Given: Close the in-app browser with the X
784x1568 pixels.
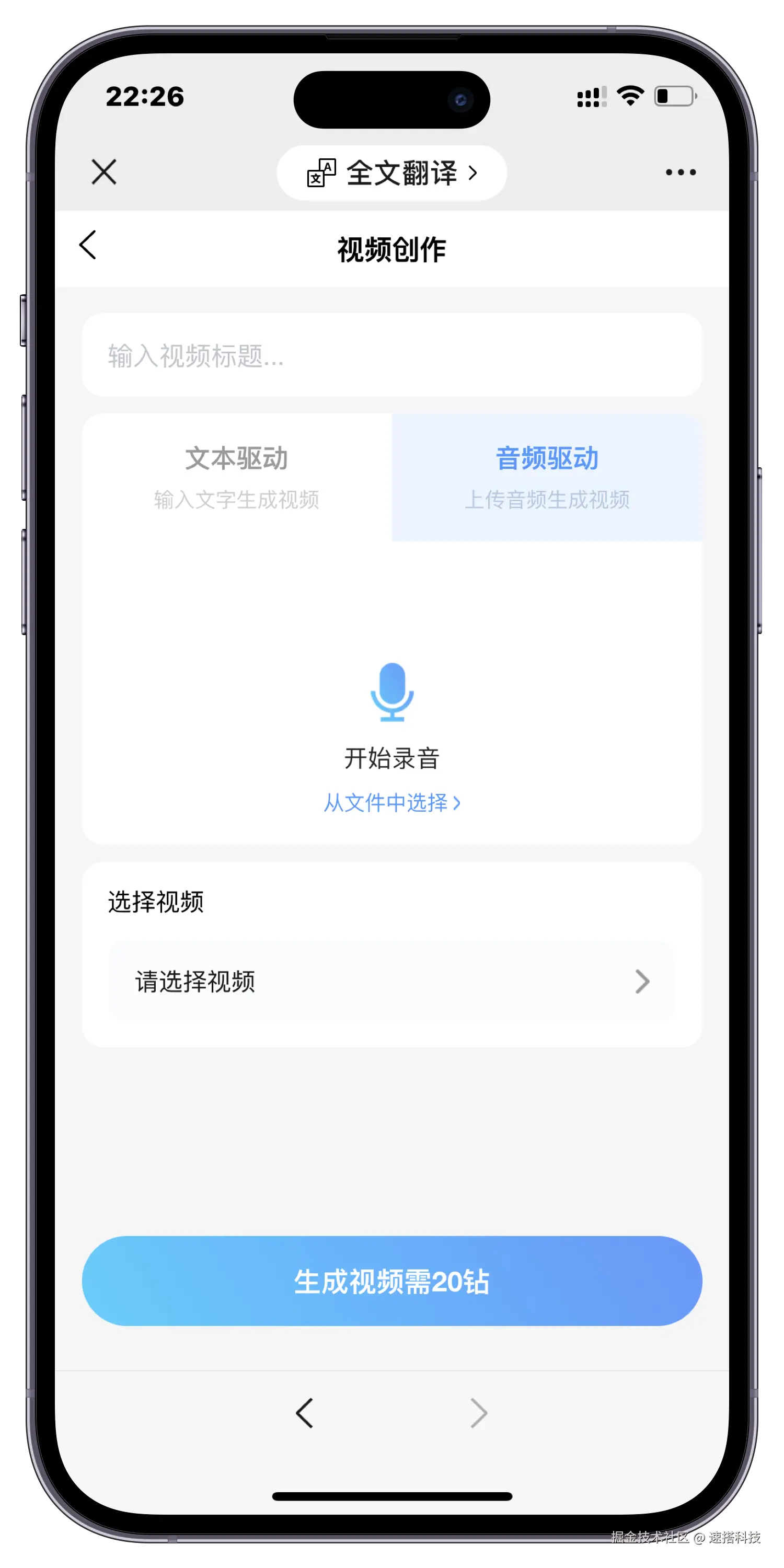Looking at the screenshot, I should (104, 172).
